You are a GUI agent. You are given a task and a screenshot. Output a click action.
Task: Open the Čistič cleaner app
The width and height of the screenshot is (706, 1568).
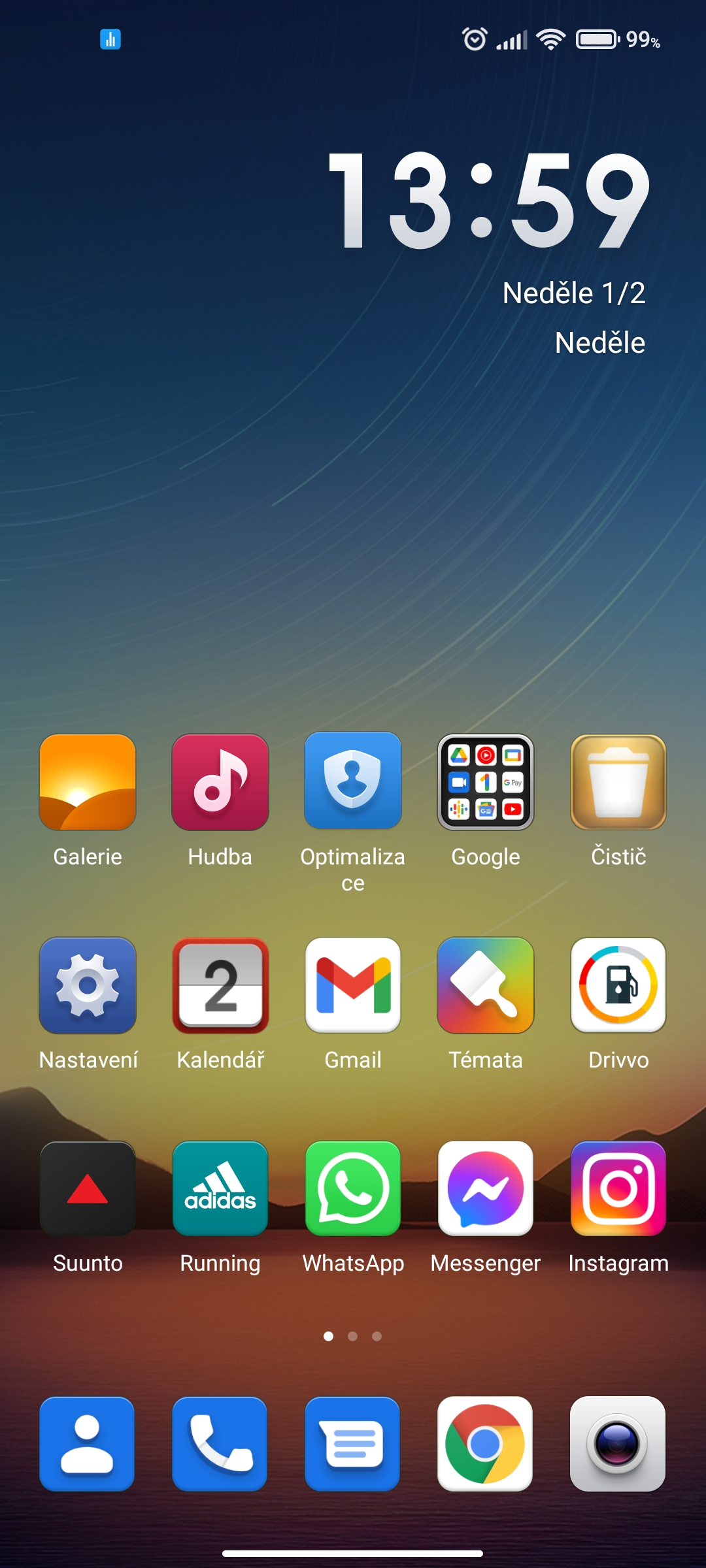click(x=618, y=782)
